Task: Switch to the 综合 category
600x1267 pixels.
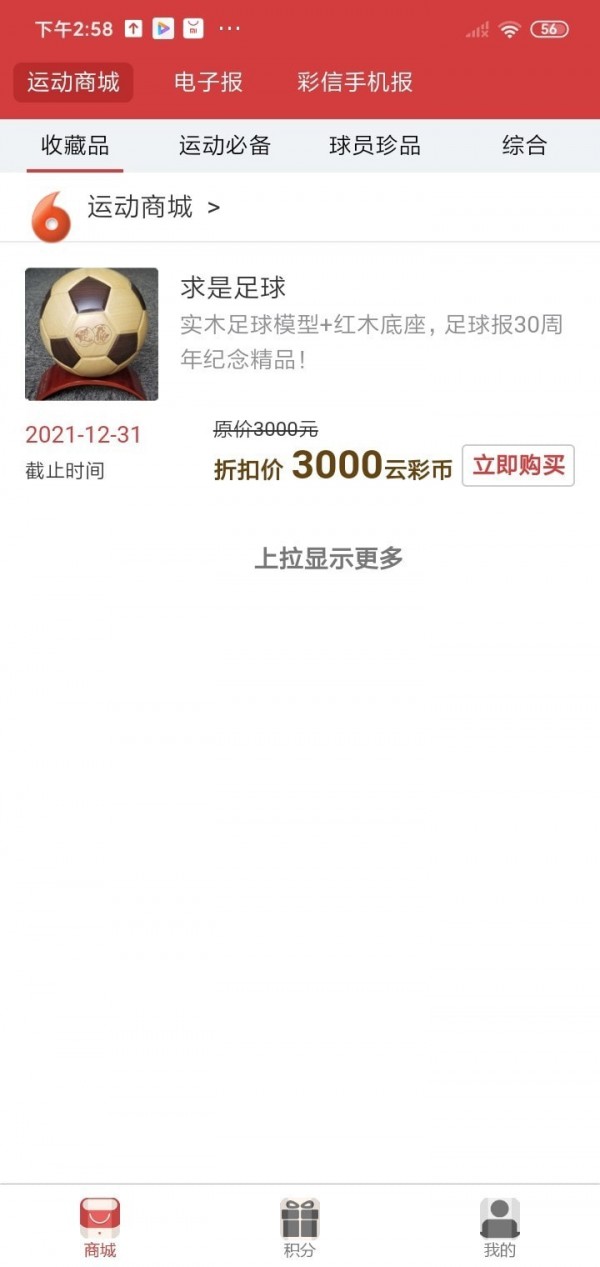Action: [525, 146]
